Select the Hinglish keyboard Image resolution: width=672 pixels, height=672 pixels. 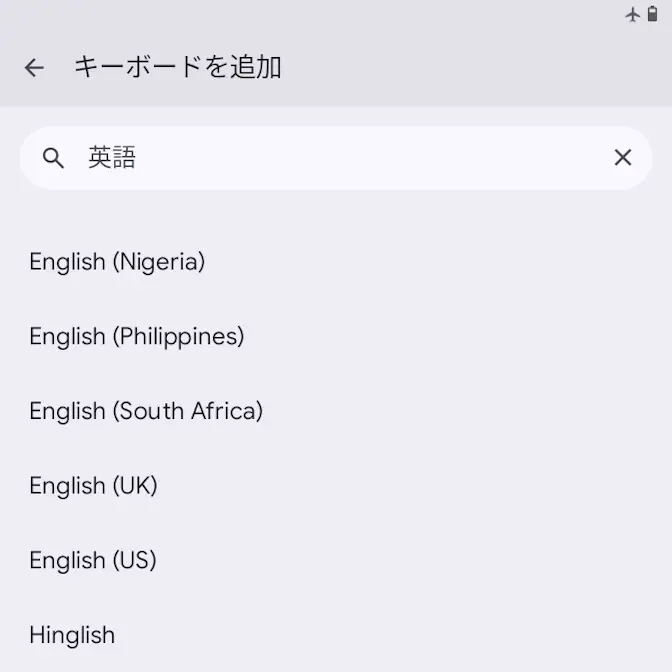tap(72, 635)
